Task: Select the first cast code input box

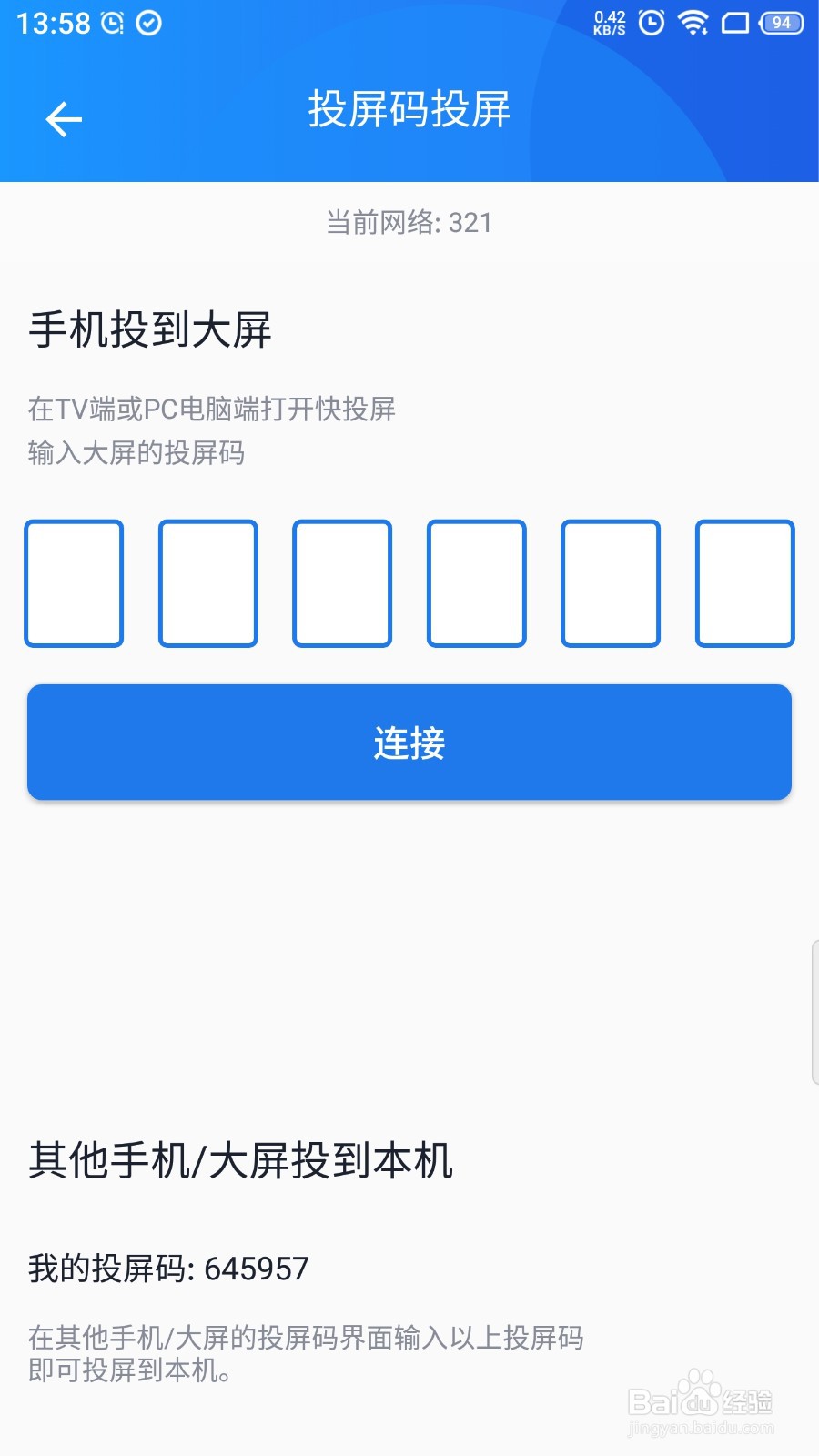Action: click(74, 583)
